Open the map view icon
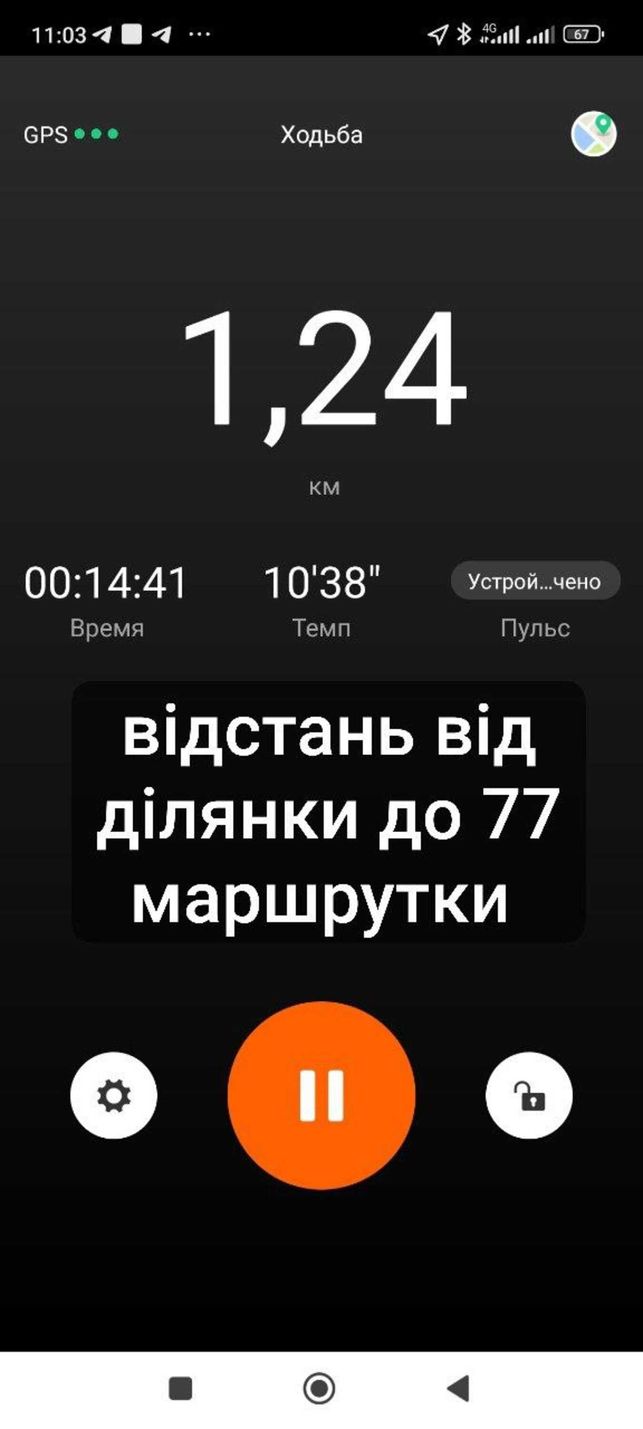This screenshot has width=643, height=1429. (593, 134)
